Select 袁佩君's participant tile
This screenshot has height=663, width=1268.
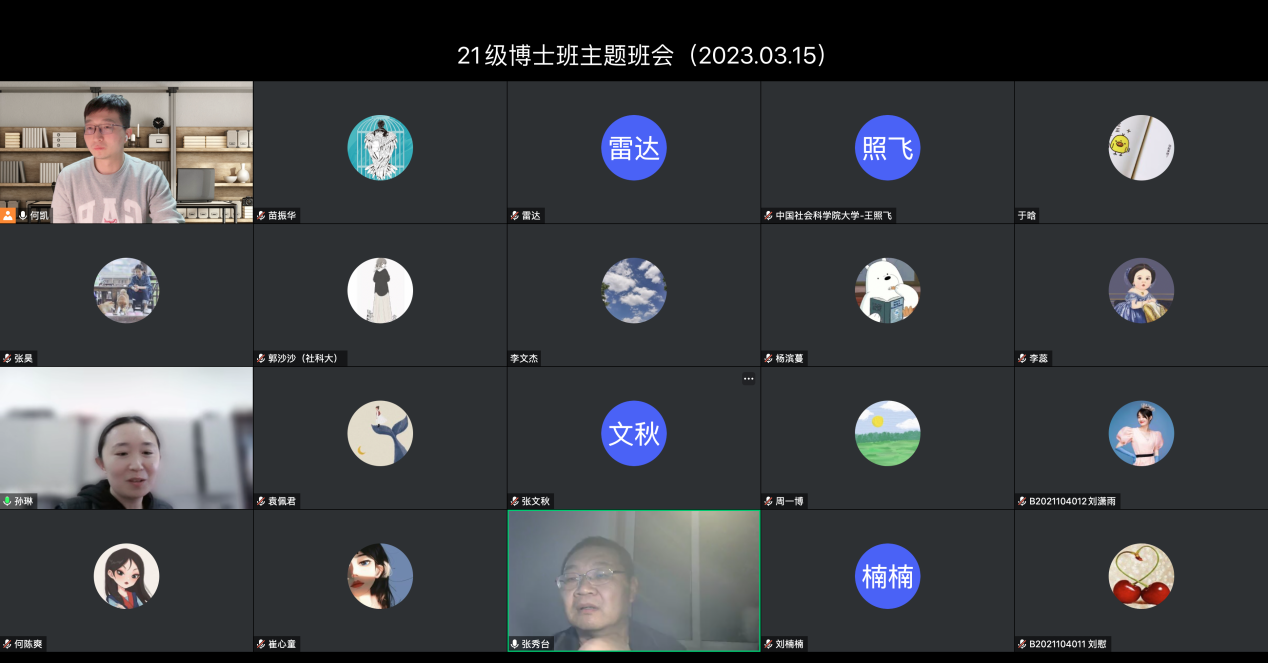[x=380, y=437]
